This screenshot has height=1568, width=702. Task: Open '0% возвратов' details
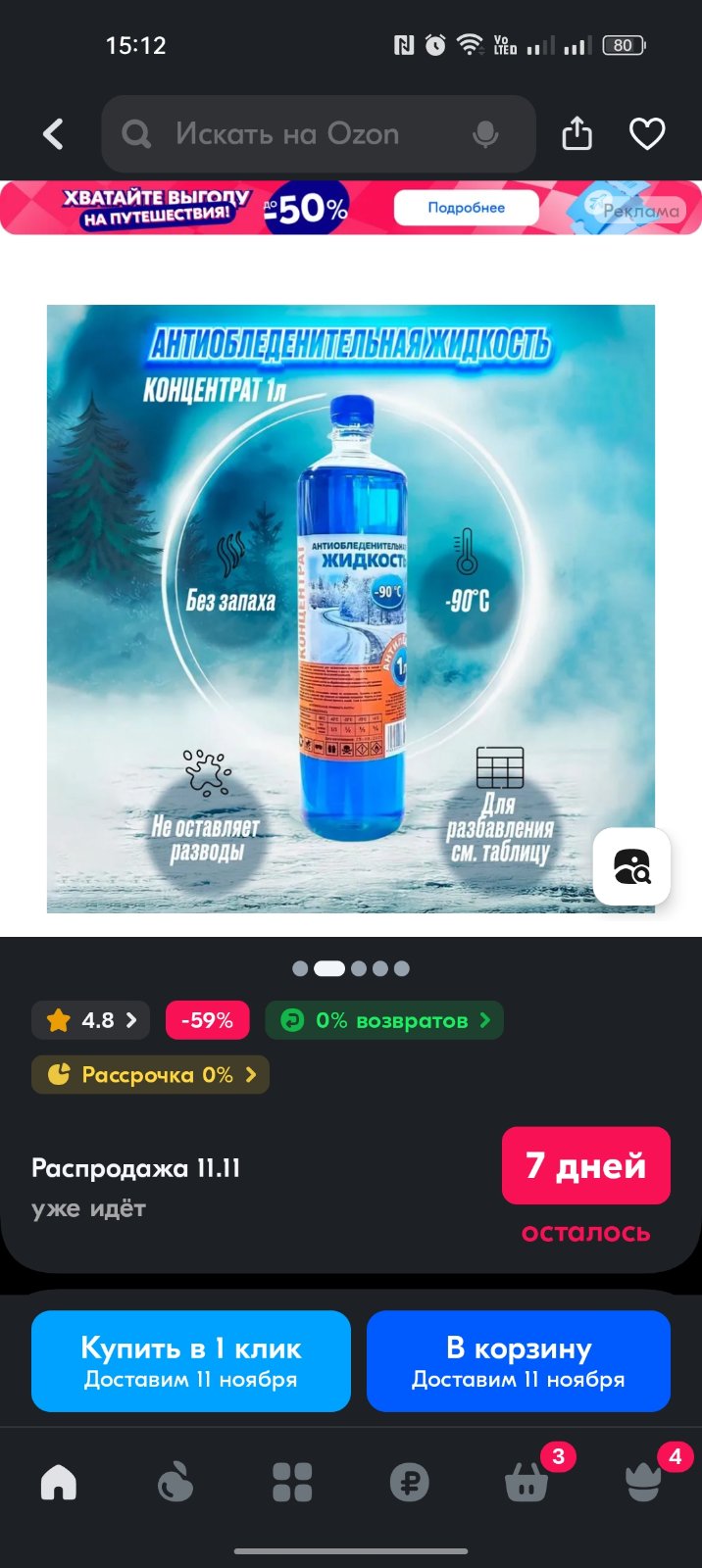tap(384, 1020)
